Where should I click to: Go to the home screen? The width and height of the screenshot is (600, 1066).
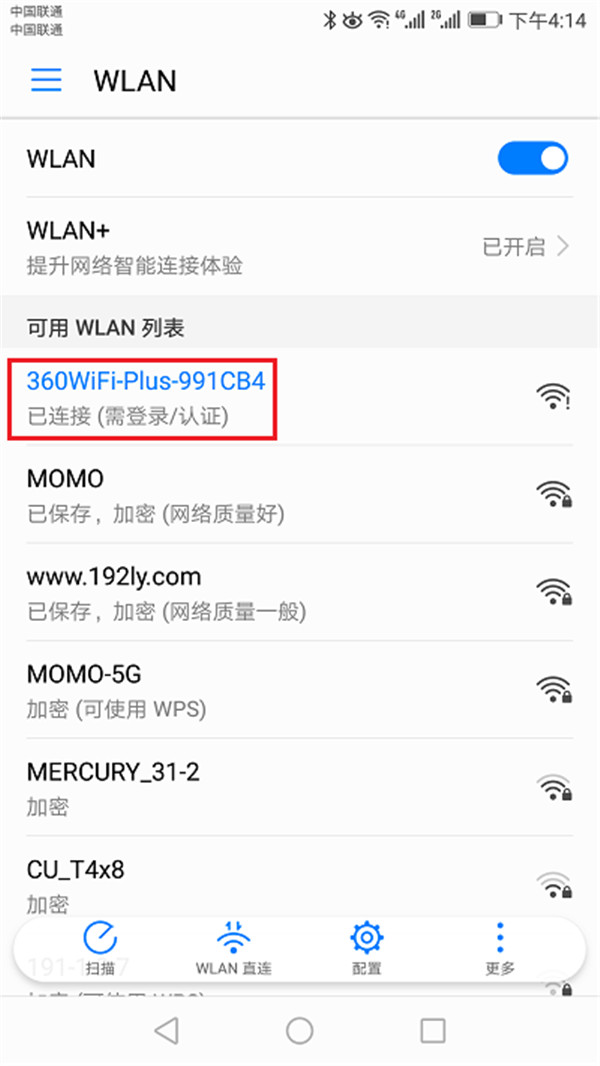(x=300, y=1031)
